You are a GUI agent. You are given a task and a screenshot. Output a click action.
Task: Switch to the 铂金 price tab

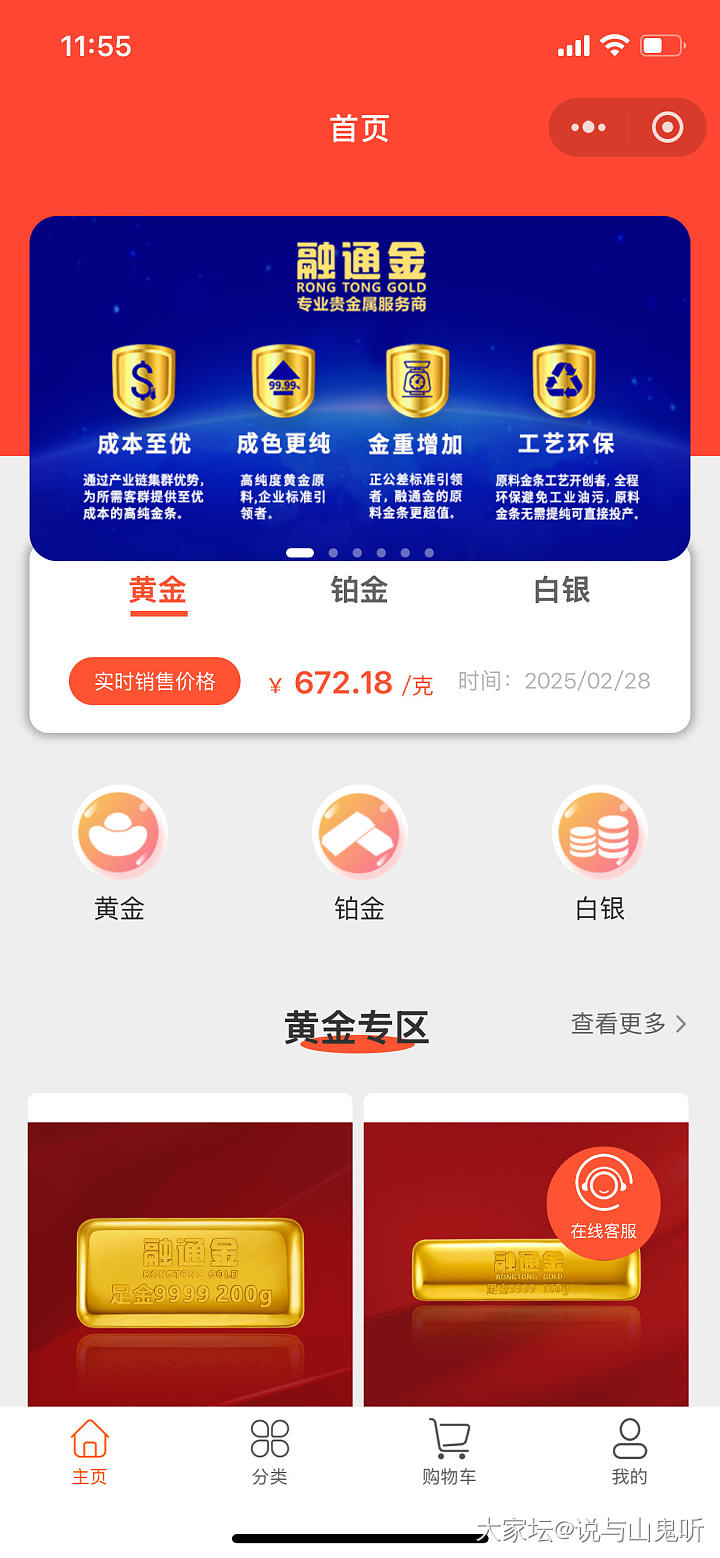[359, 591]
